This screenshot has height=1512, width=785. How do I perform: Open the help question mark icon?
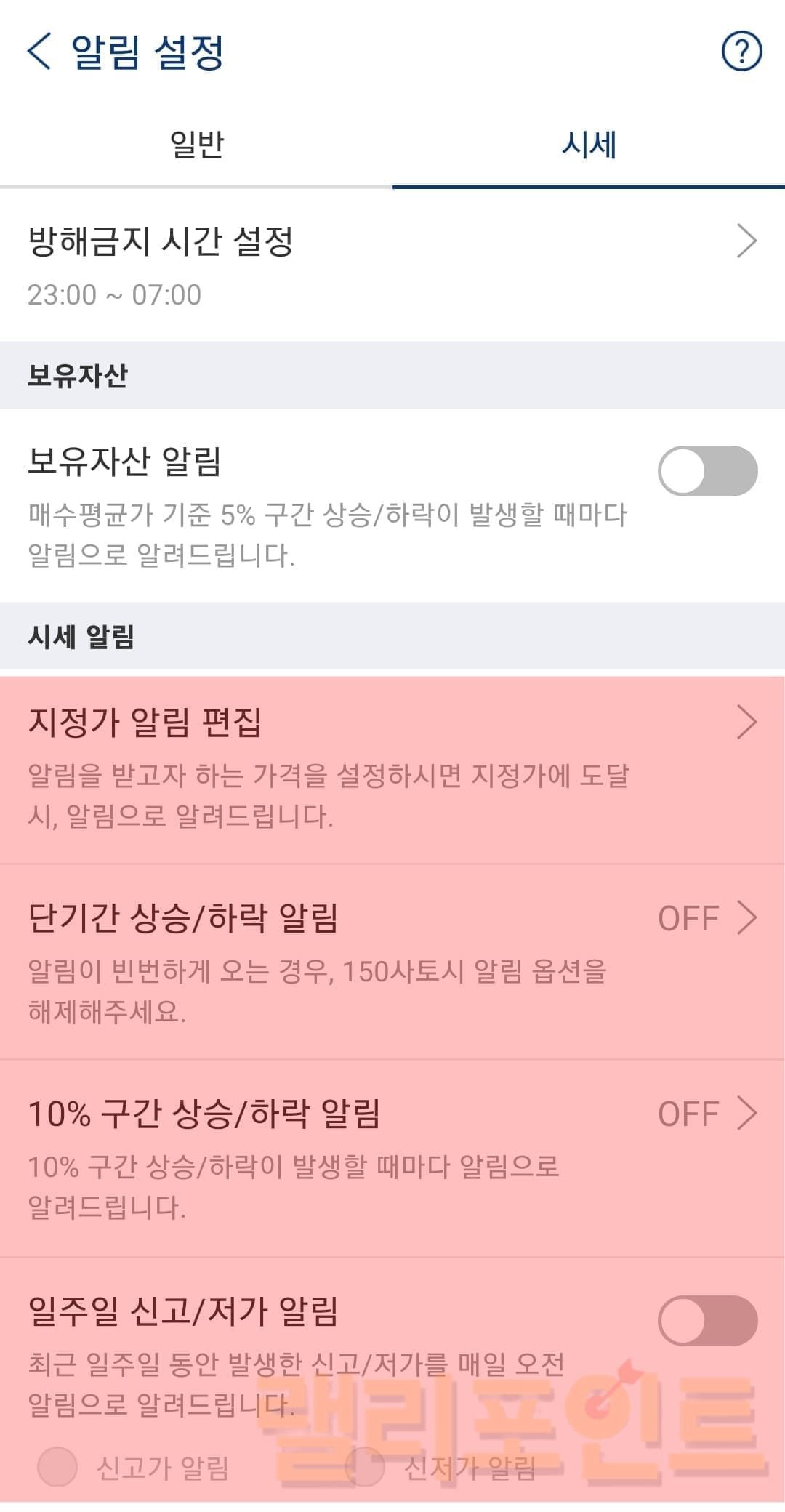[741, 52]
